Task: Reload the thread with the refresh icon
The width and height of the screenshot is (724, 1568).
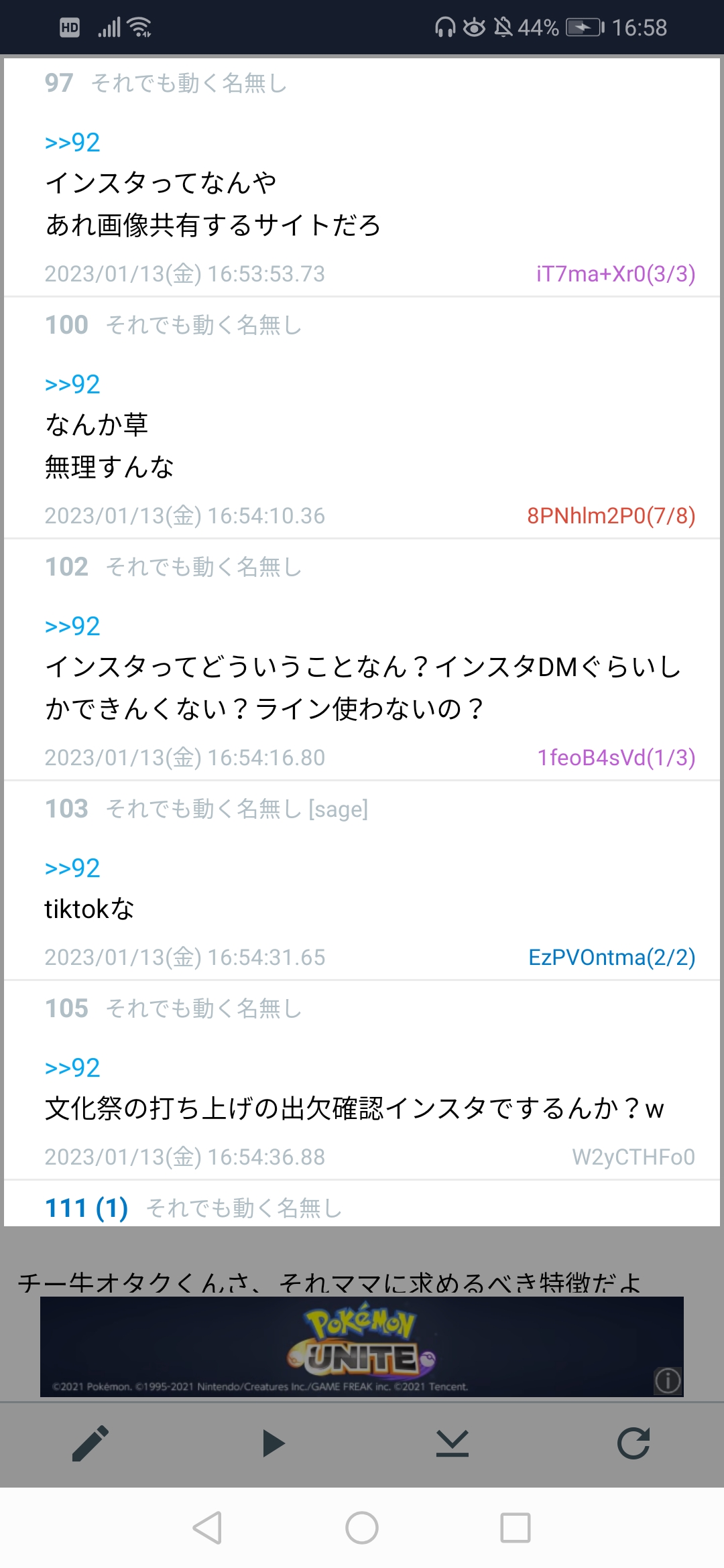Action: (x=633, y=1443)
